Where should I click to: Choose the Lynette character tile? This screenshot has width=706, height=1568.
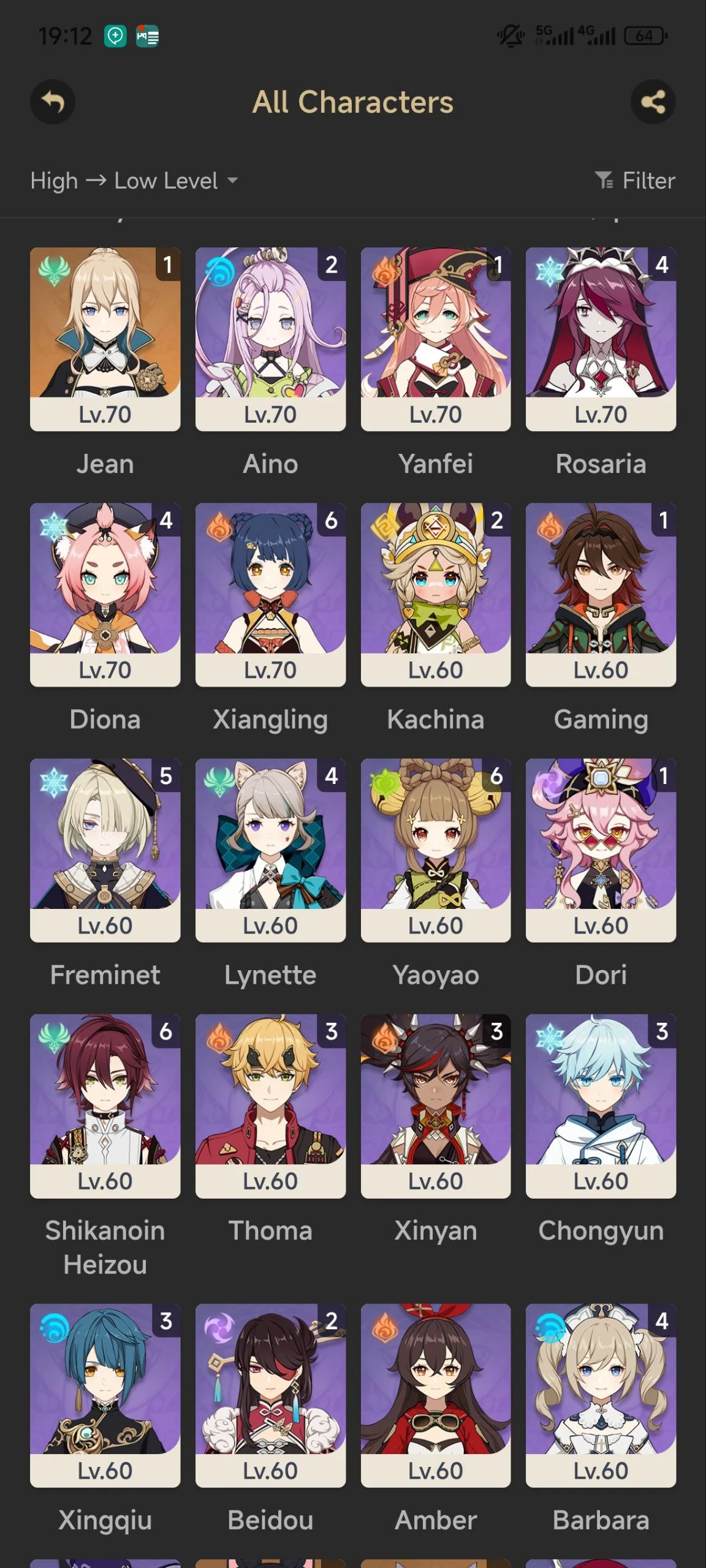[x=270, y=850]
